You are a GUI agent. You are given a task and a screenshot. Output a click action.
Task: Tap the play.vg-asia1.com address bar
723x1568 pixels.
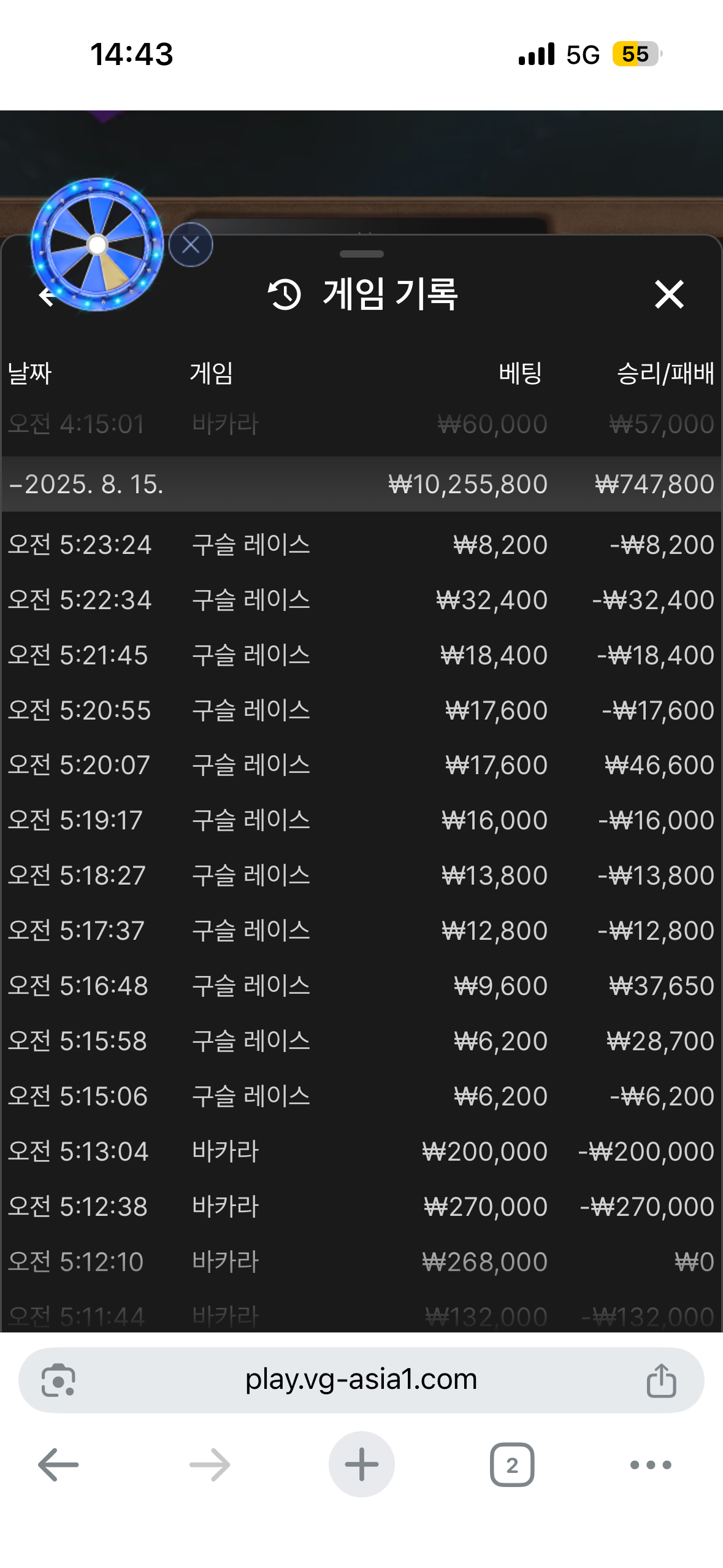pos(361,1380)
